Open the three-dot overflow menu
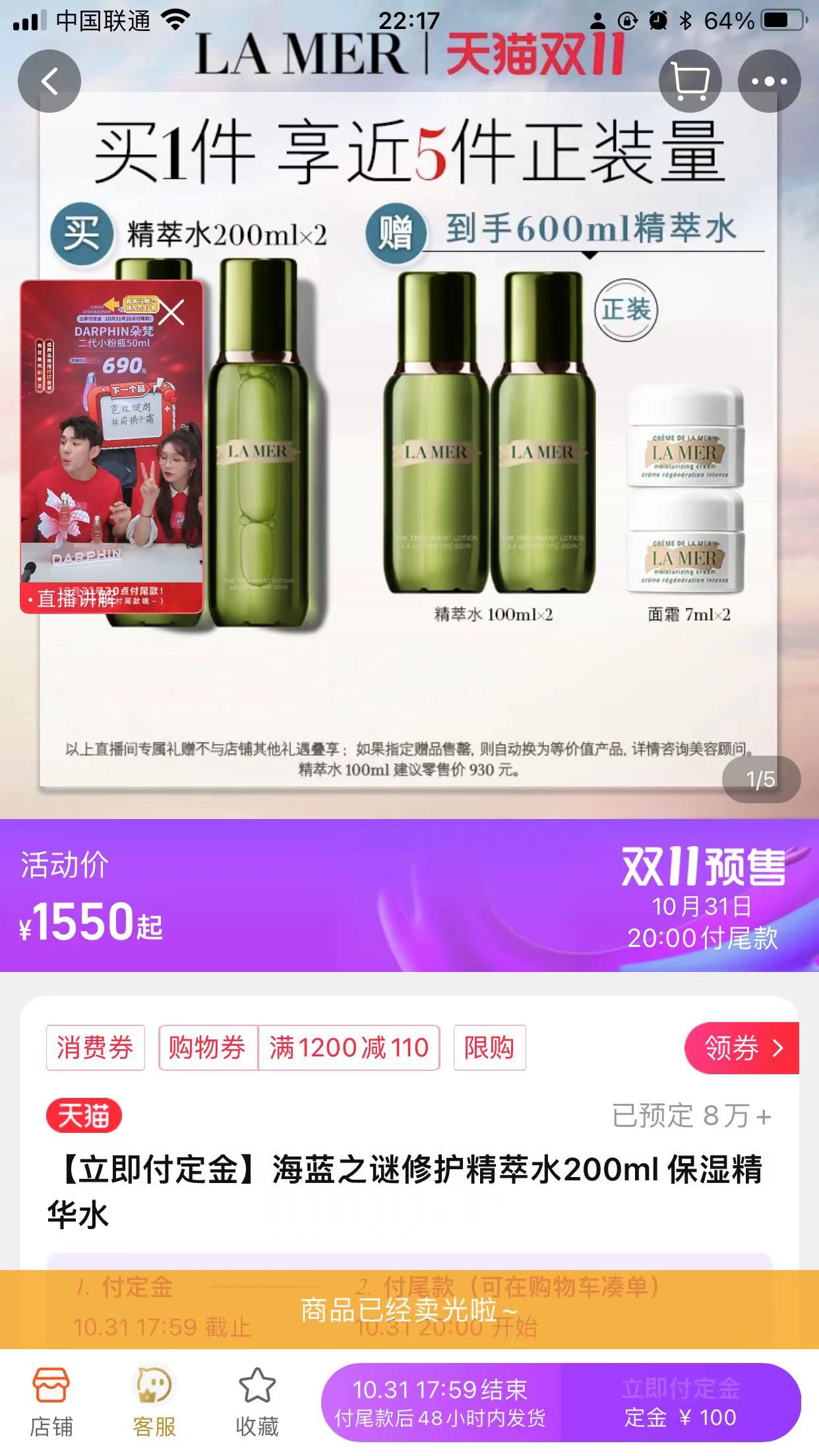The image size is (819, 1456). pyautogui.click(x=769, y=82)
